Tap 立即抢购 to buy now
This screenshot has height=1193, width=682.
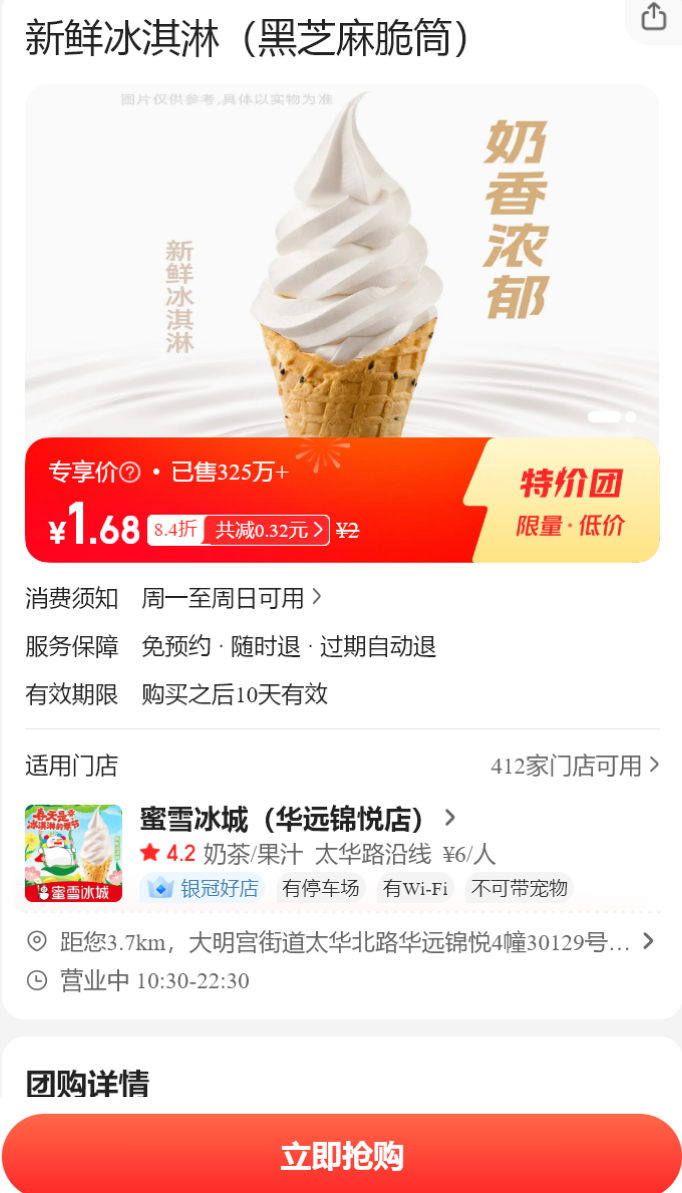tap(341, 1155)
